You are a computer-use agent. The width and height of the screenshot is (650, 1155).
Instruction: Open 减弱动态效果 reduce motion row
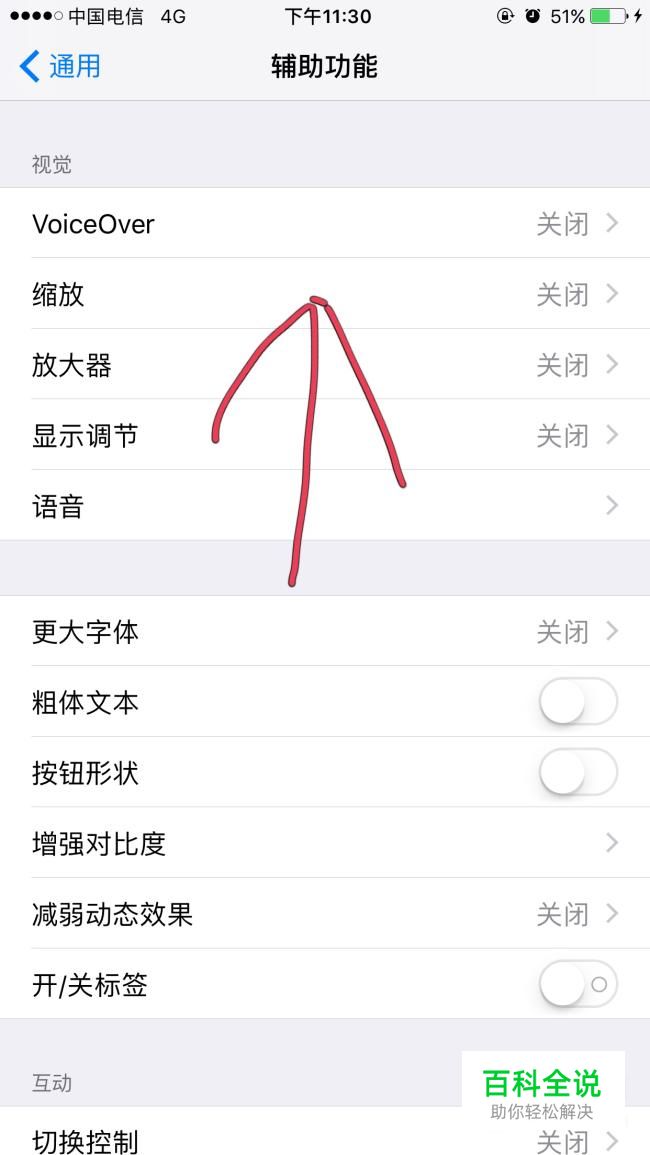(325, 914)
